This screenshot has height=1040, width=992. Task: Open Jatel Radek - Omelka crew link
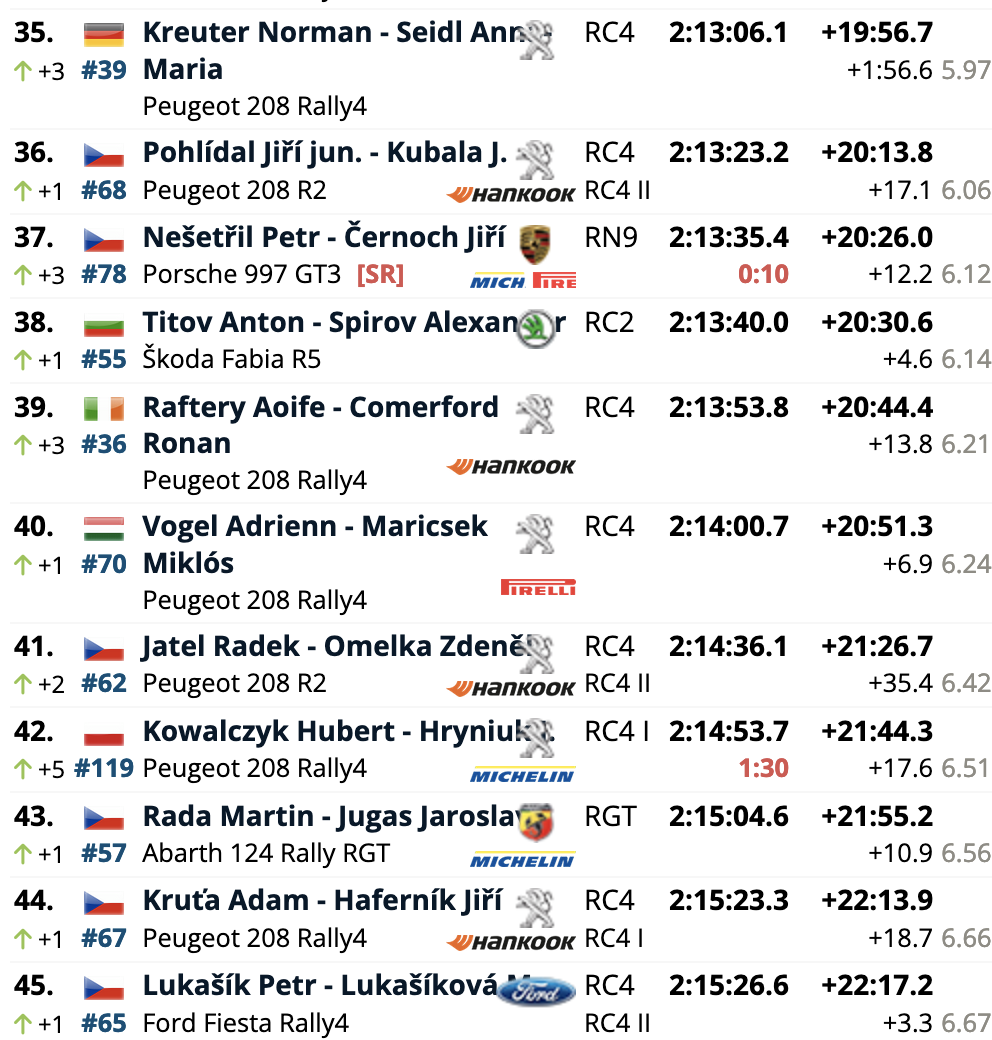[330, 647]
